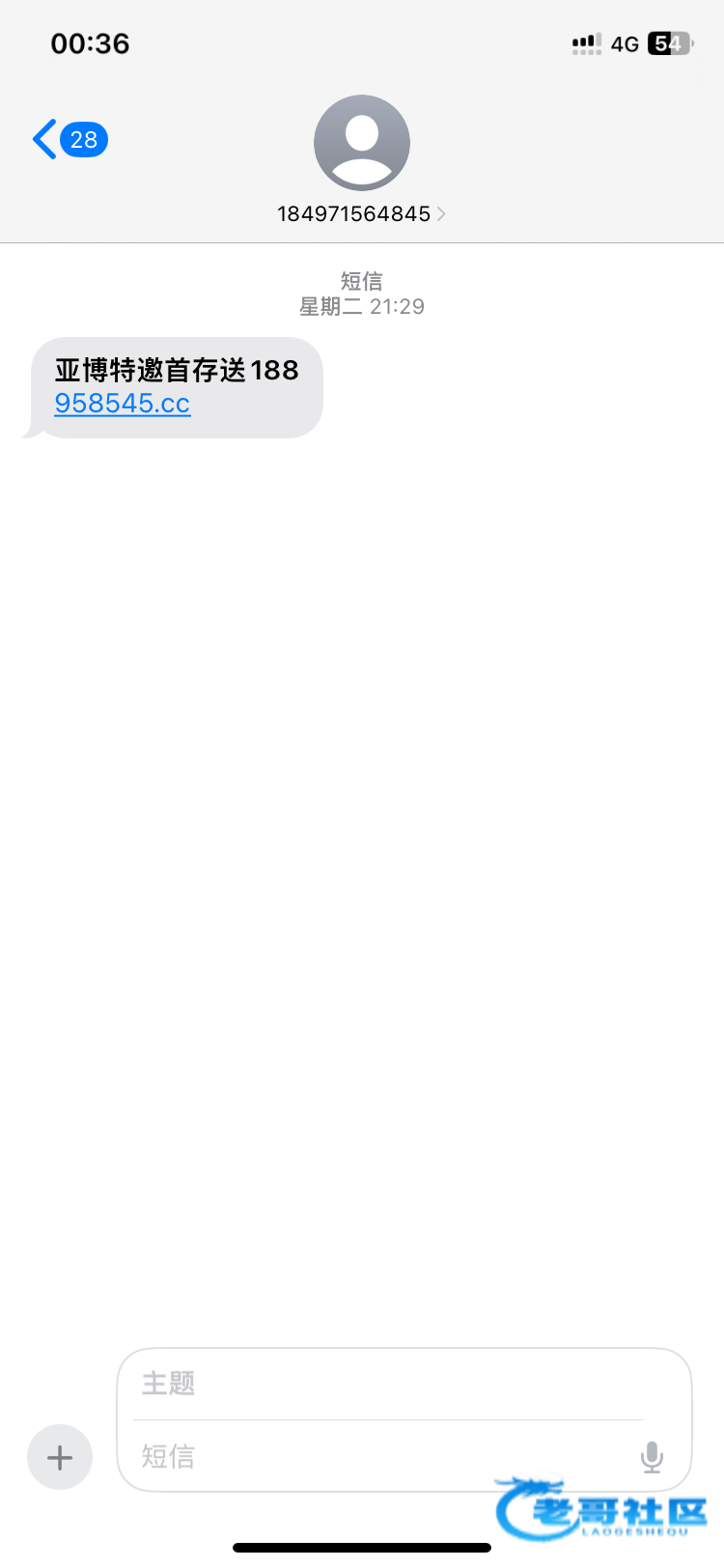Go back to the message list

tap(68, 140)
